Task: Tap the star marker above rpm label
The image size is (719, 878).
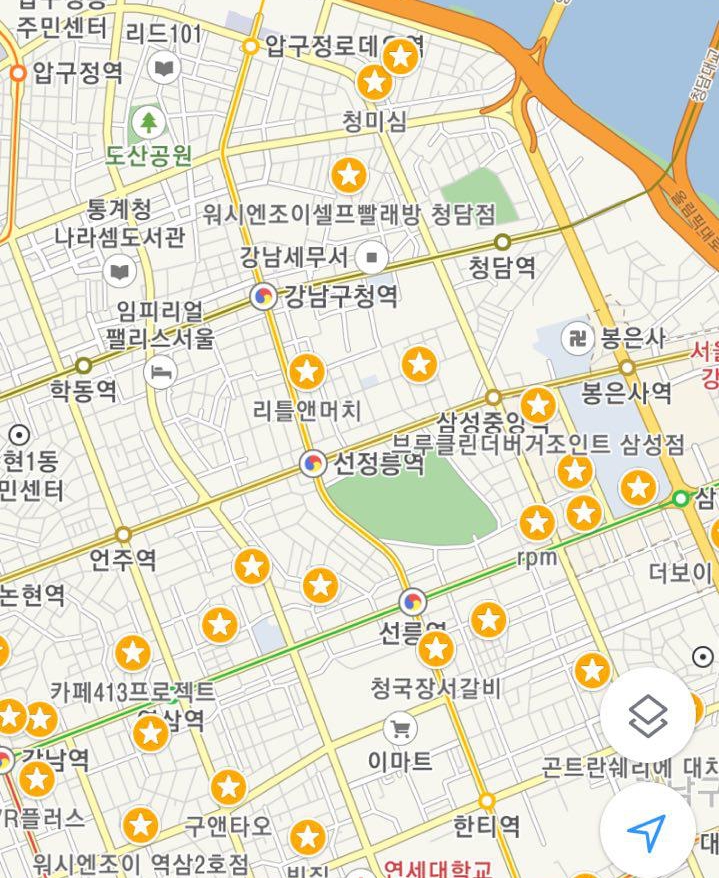Action: coord(538,522)
